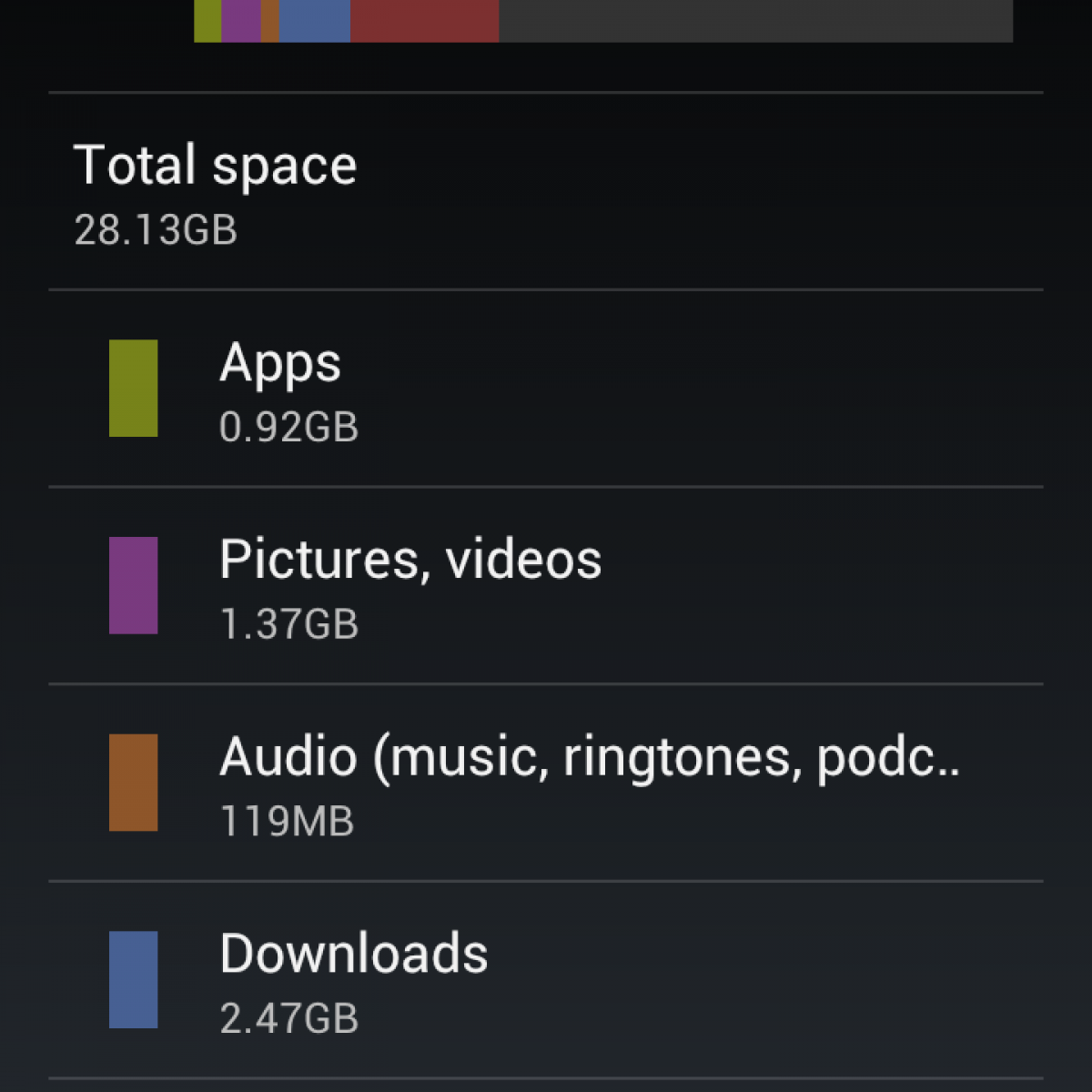Viewport: 1092px width, 1092px height.
Task: Select the Audio storage row
Action: [546, 783]
